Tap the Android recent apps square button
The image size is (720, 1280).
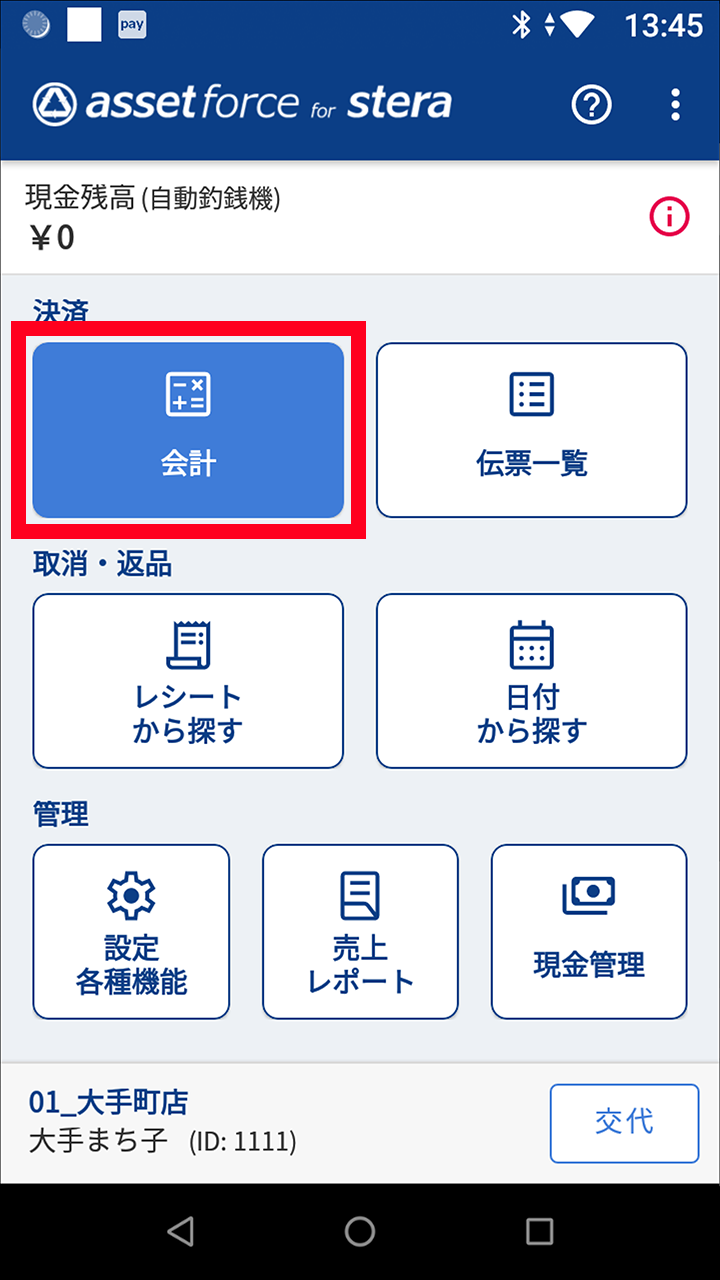(540, 1230)
